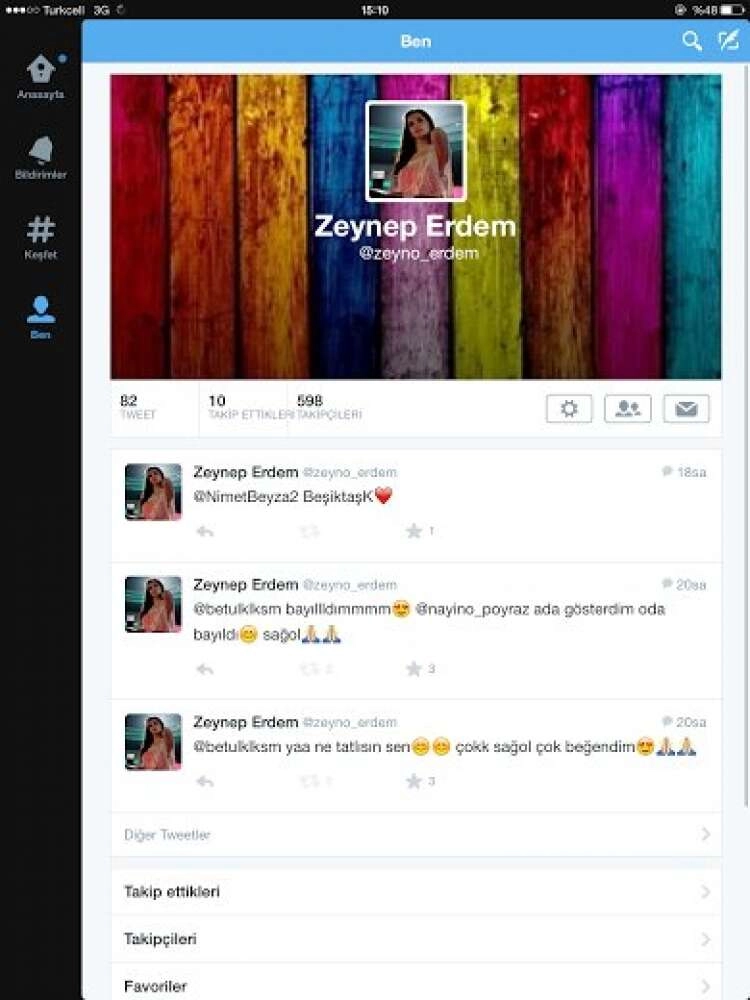750x1000 pixels.
Task: Switch to the Keşfet tab
Action: pyautogui.click(x=41, y=238)
